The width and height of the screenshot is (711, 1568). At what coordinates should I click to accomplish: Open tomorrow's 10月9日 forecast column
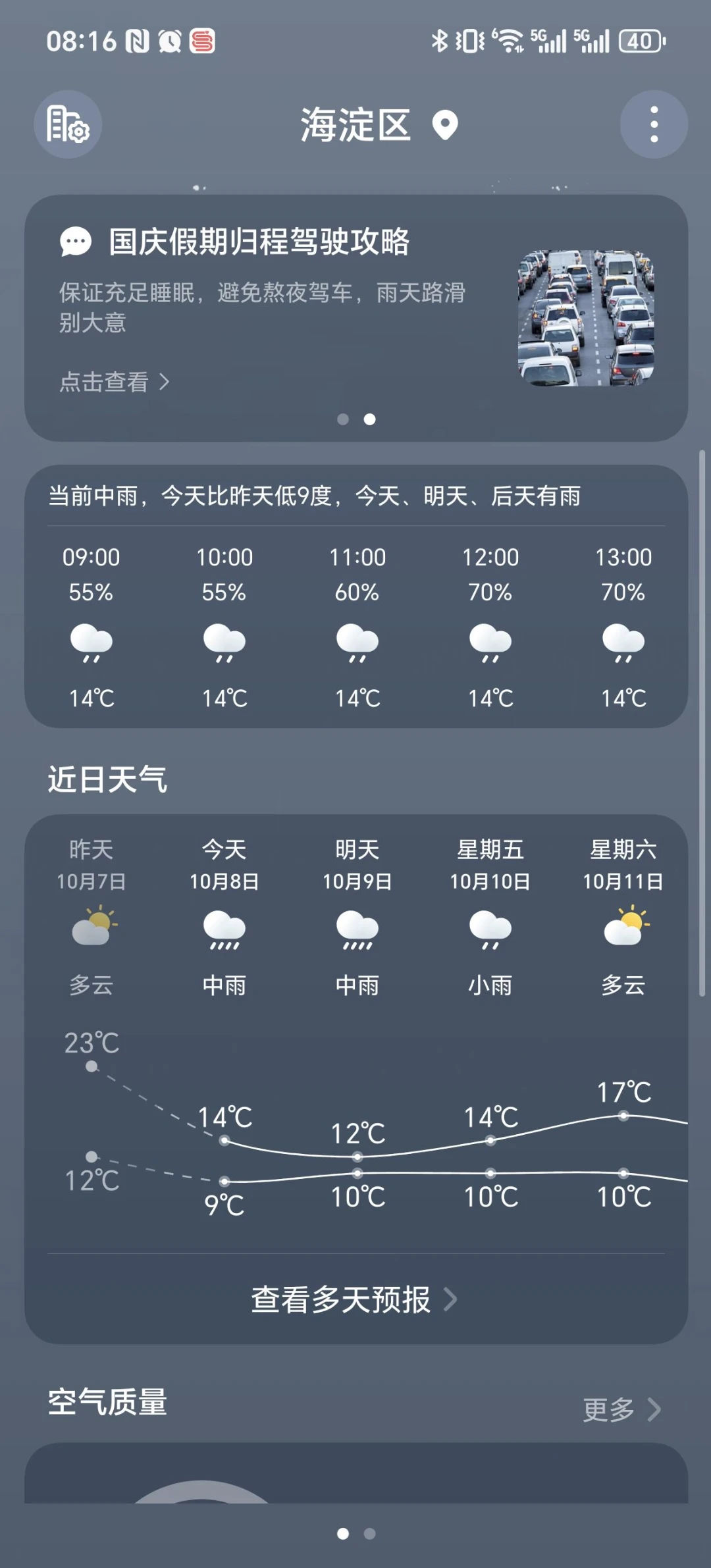[357, 915]
